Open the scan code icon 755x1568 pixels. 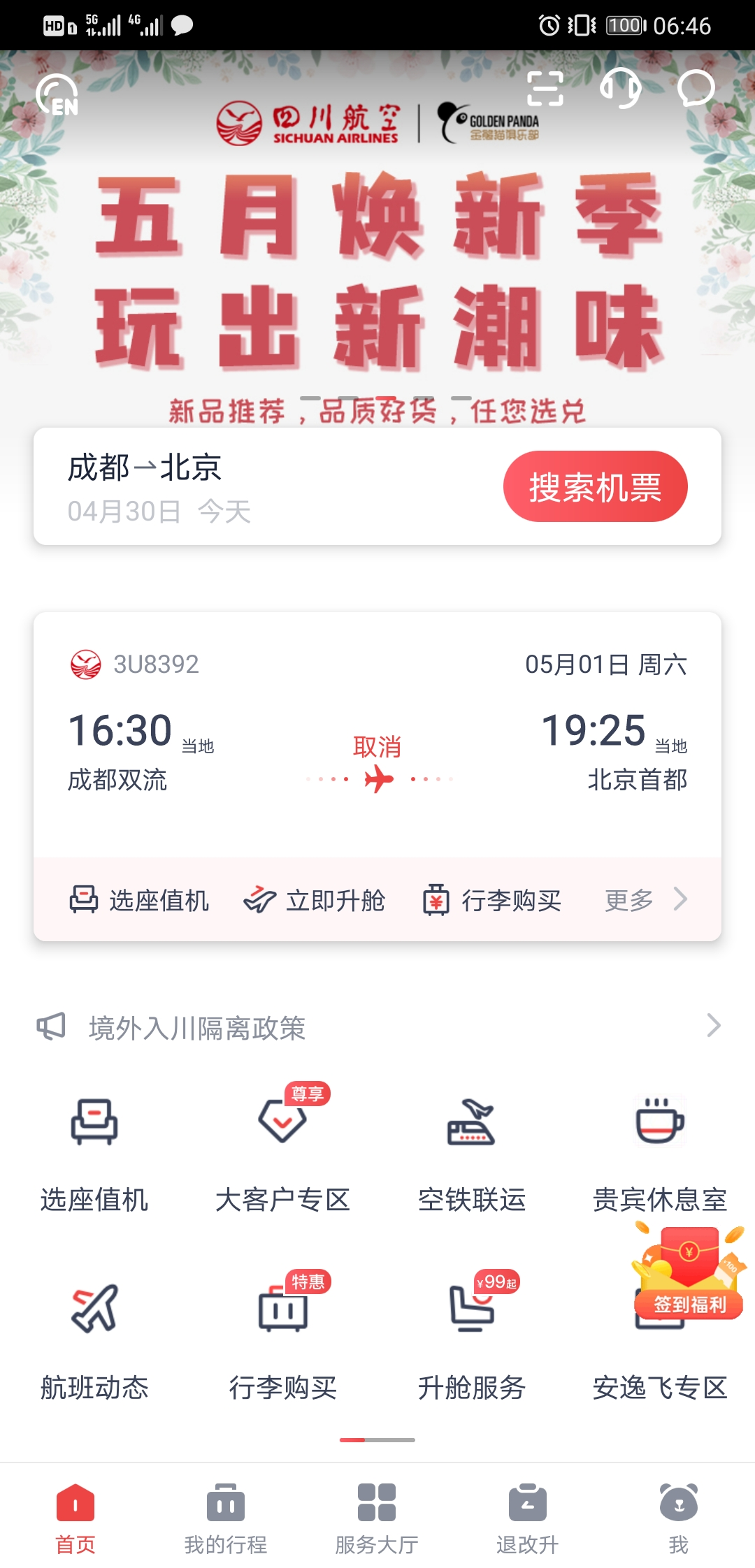click(x=545, y=89)
